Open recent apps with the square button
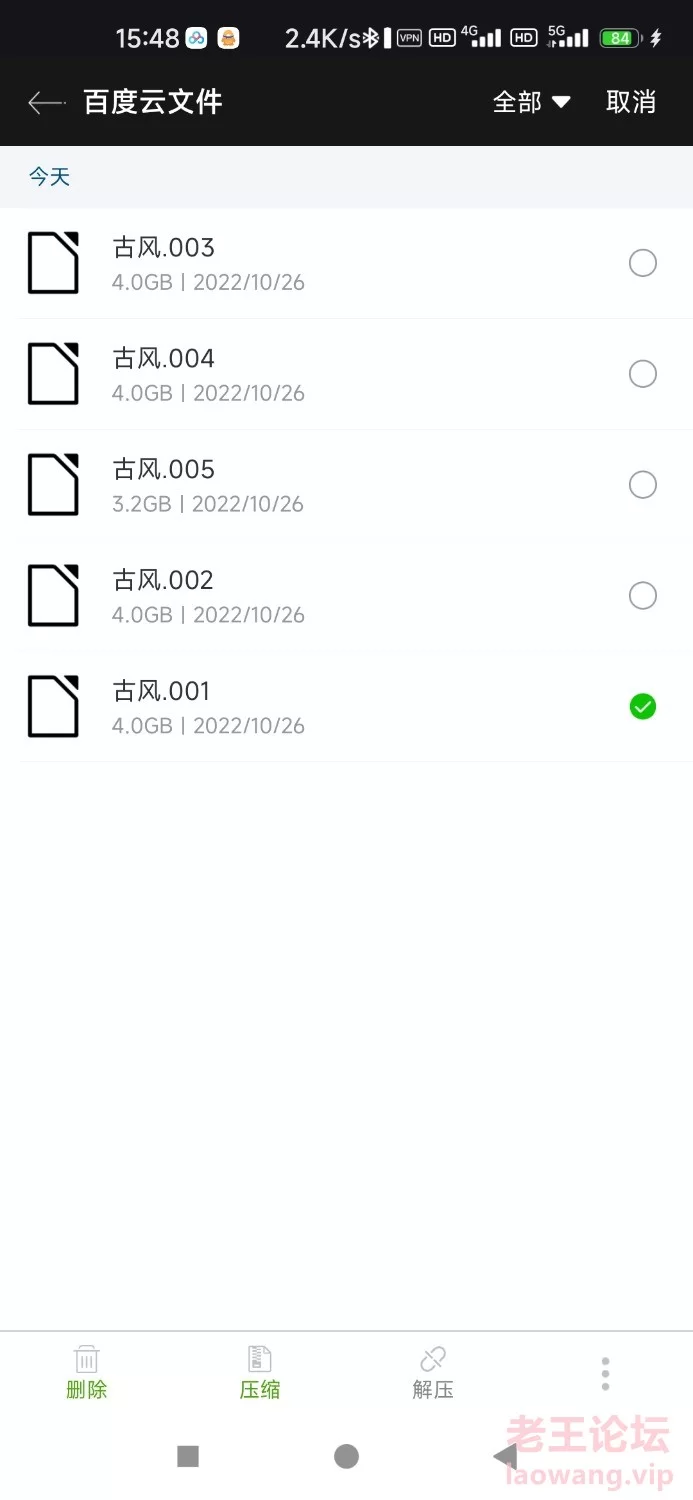The width and height of the screenshot is (693, 1500). tap(188, 1456)
